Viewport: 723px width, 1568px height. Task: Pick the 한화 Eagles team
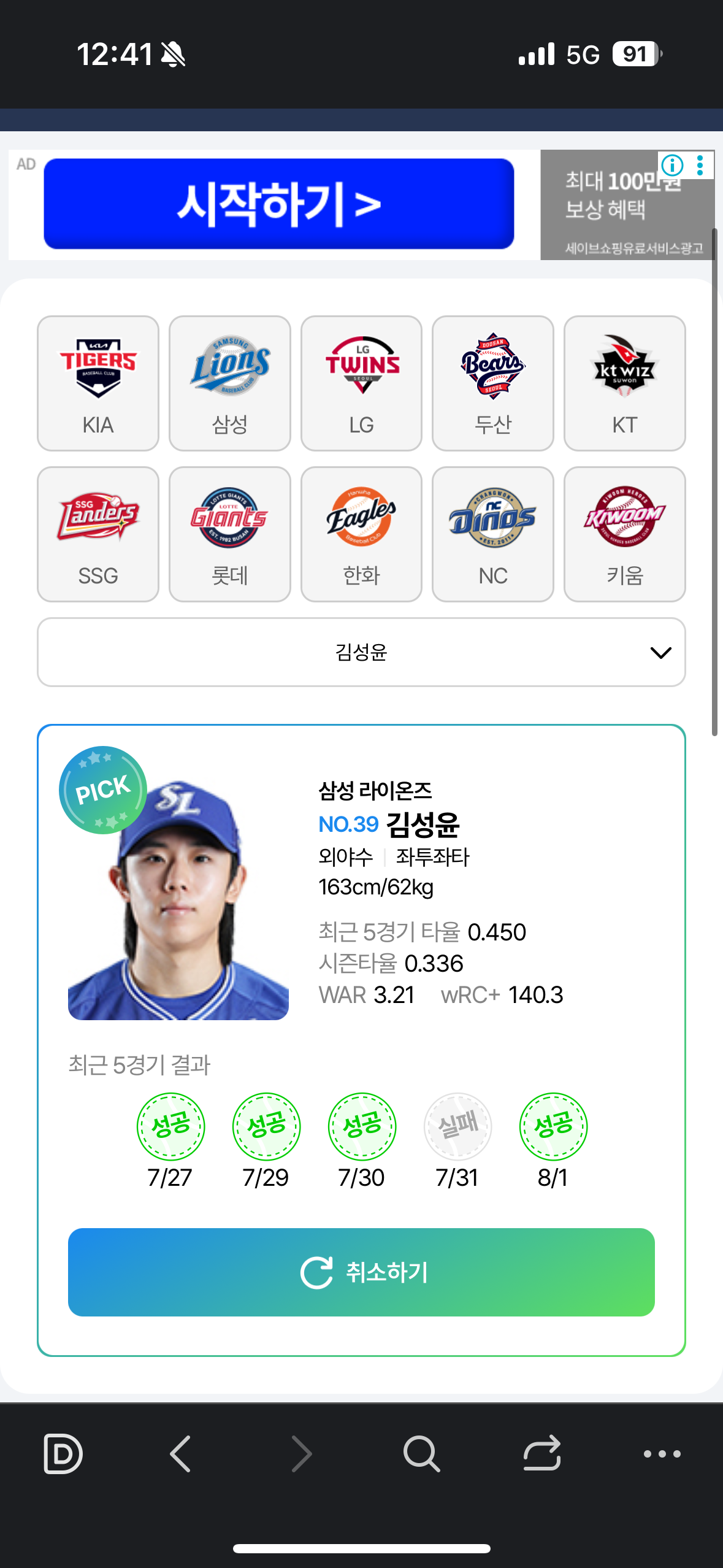361,534
